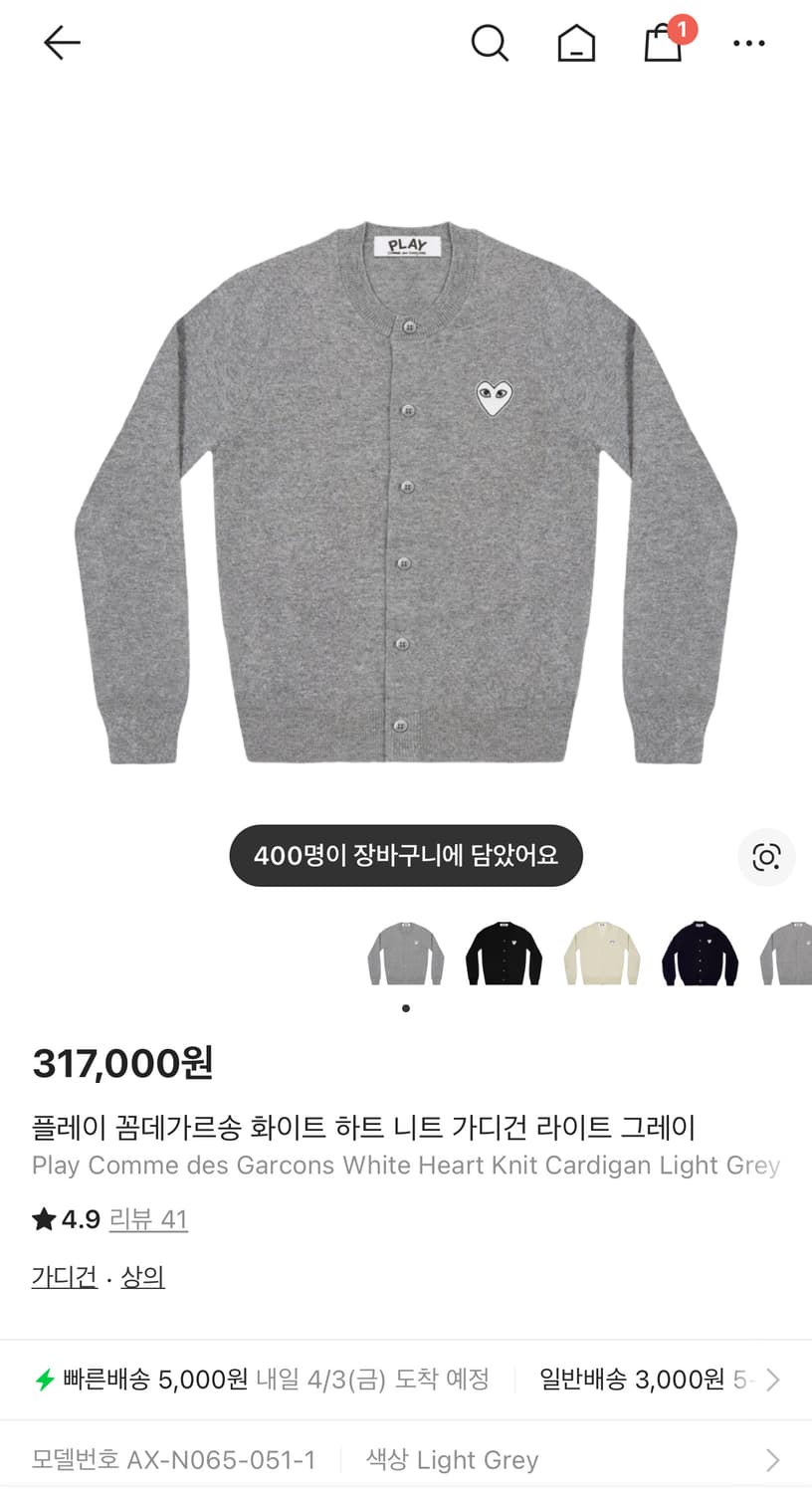This screenshot has height=1493, width=812.
Task: Open the search icon
Action: click(490, 43)
